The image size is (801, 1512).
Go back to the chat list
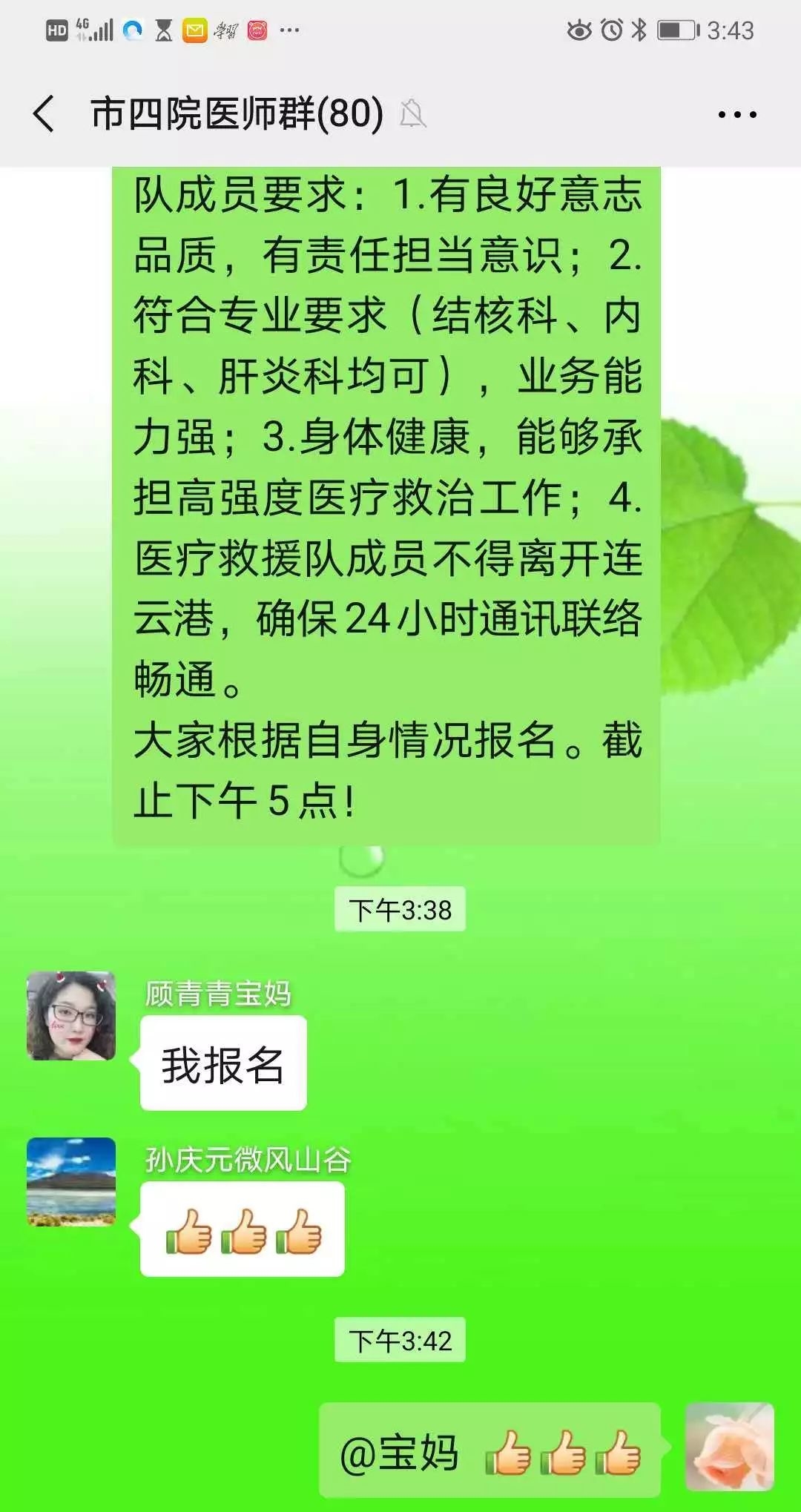pyautogui.click(x=44, y=114)
